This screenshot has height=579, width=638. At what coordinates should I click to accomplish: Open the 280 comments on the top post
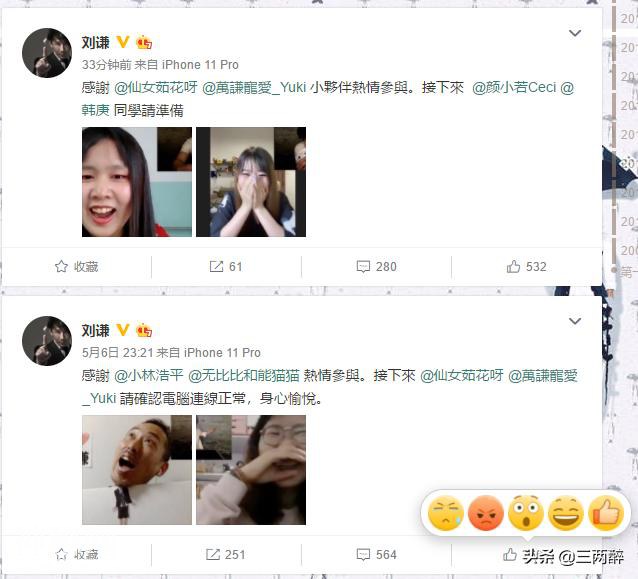pos(376,267)
